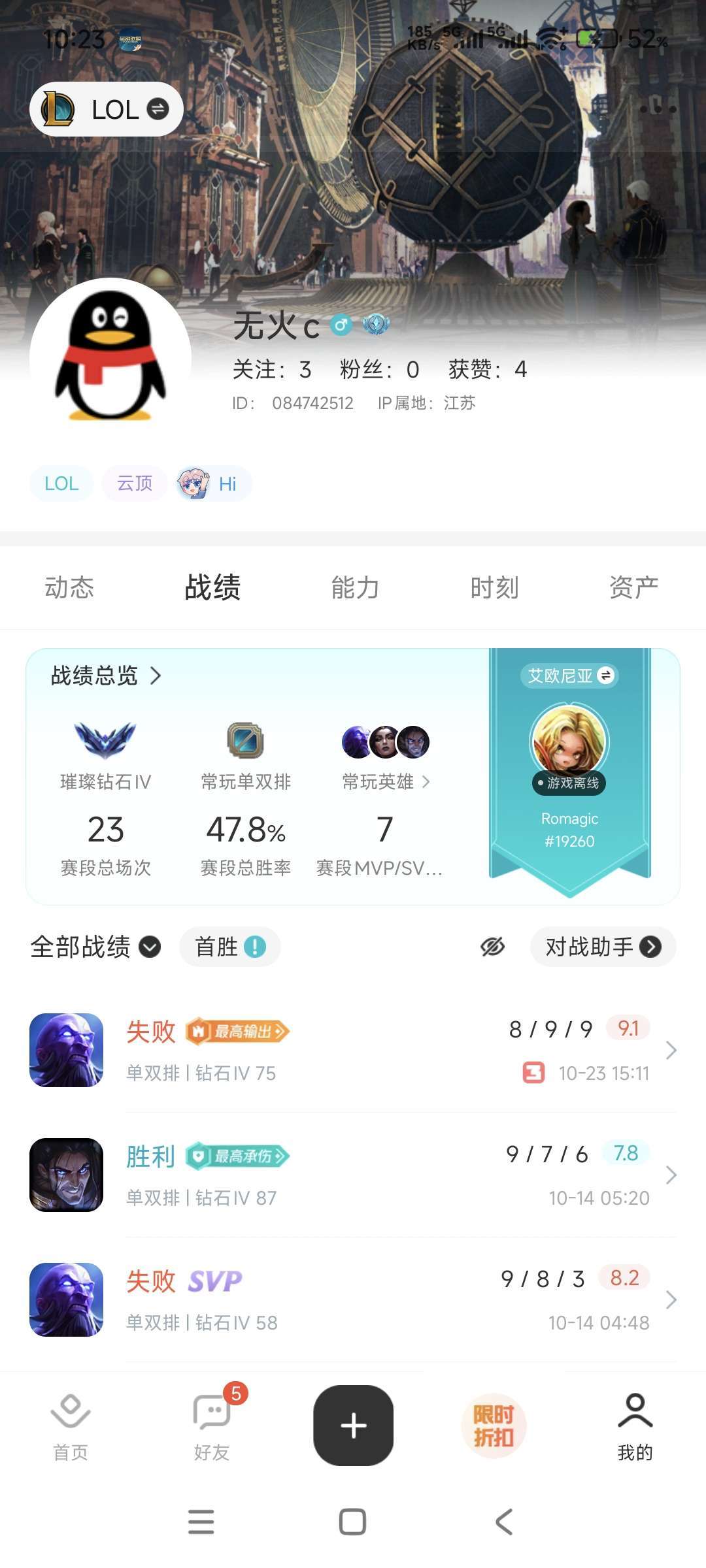Image resolution: width=706 pixels, height=1568 pixels.
Task: Open 战绩总览 details
Action: click(106, 676)
